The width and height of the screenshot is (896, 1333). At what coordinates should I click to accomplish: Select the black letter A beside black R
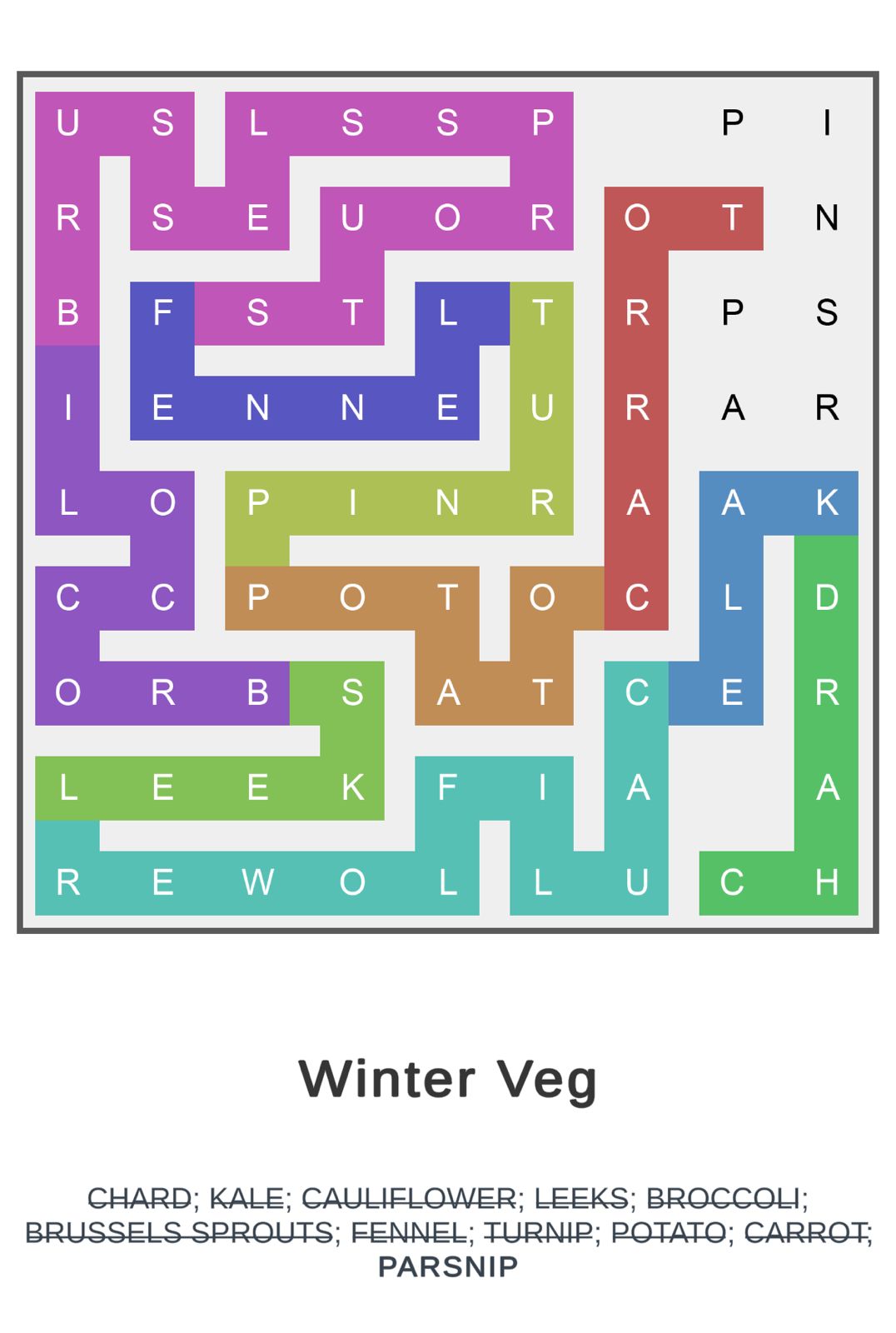[x=732, y=407]
